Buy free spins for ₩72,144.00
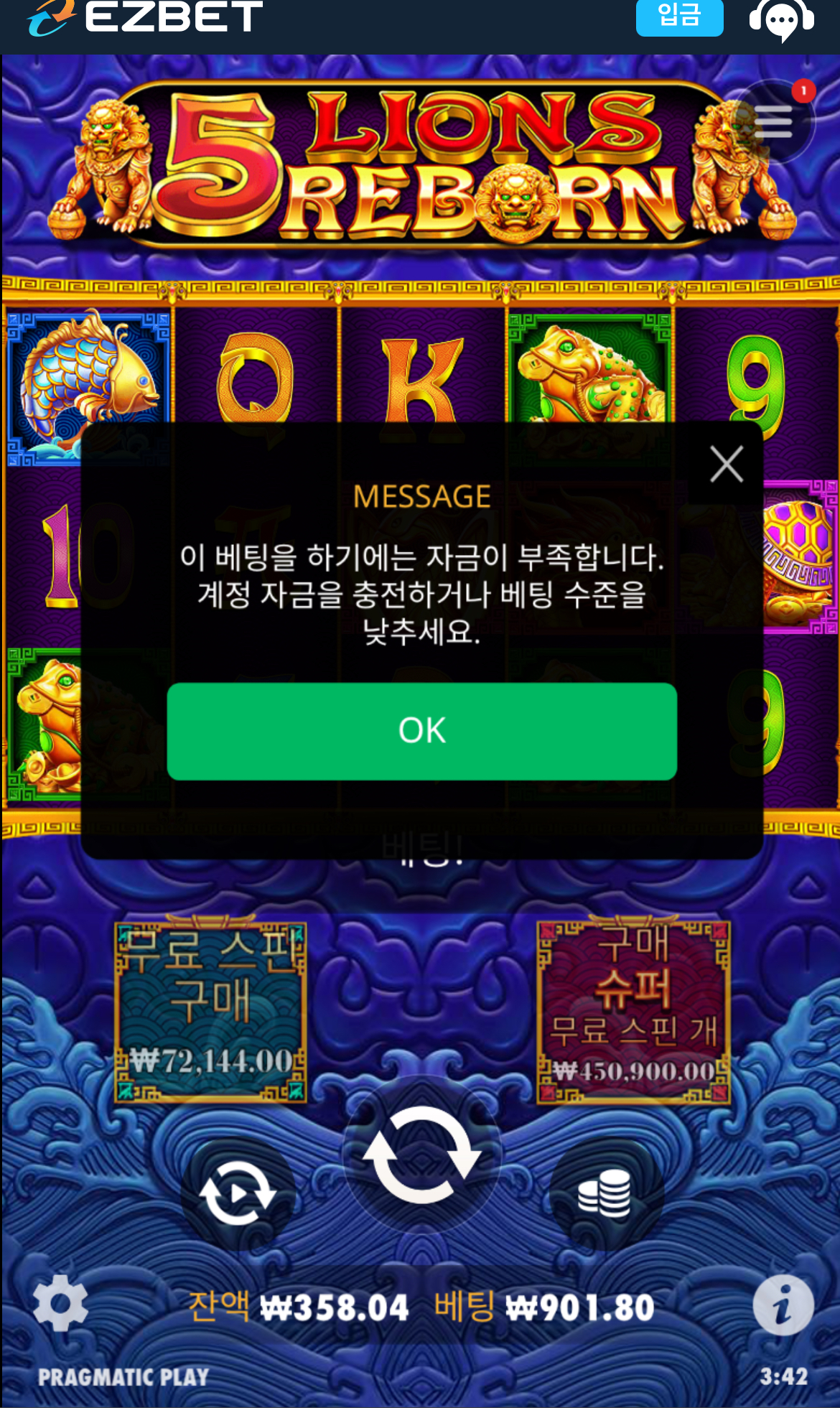The height and width of the screenshot is (1408, 840). tap(211, 1012)
